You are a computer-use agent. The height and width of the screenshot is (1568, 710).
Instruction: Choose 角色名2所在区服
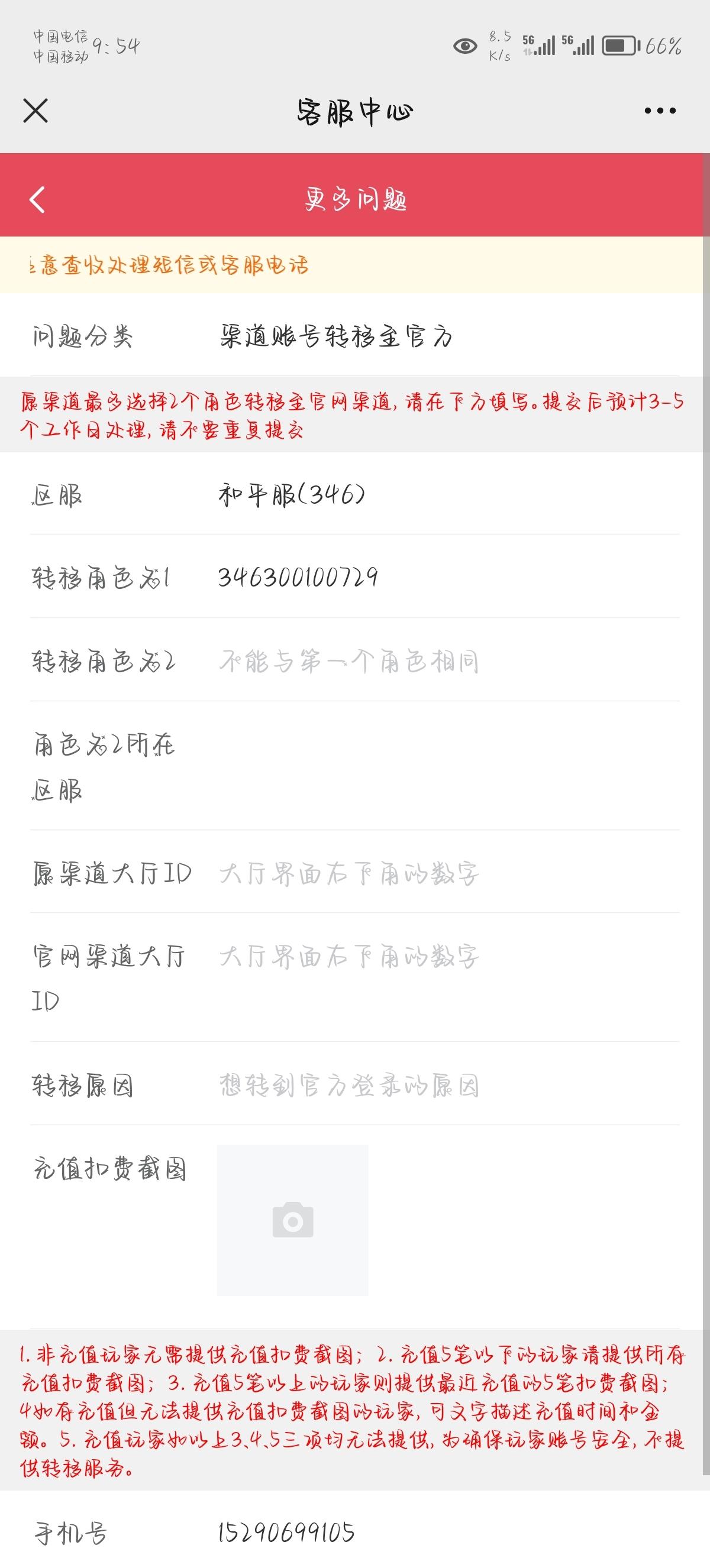[x=448, y=766]
